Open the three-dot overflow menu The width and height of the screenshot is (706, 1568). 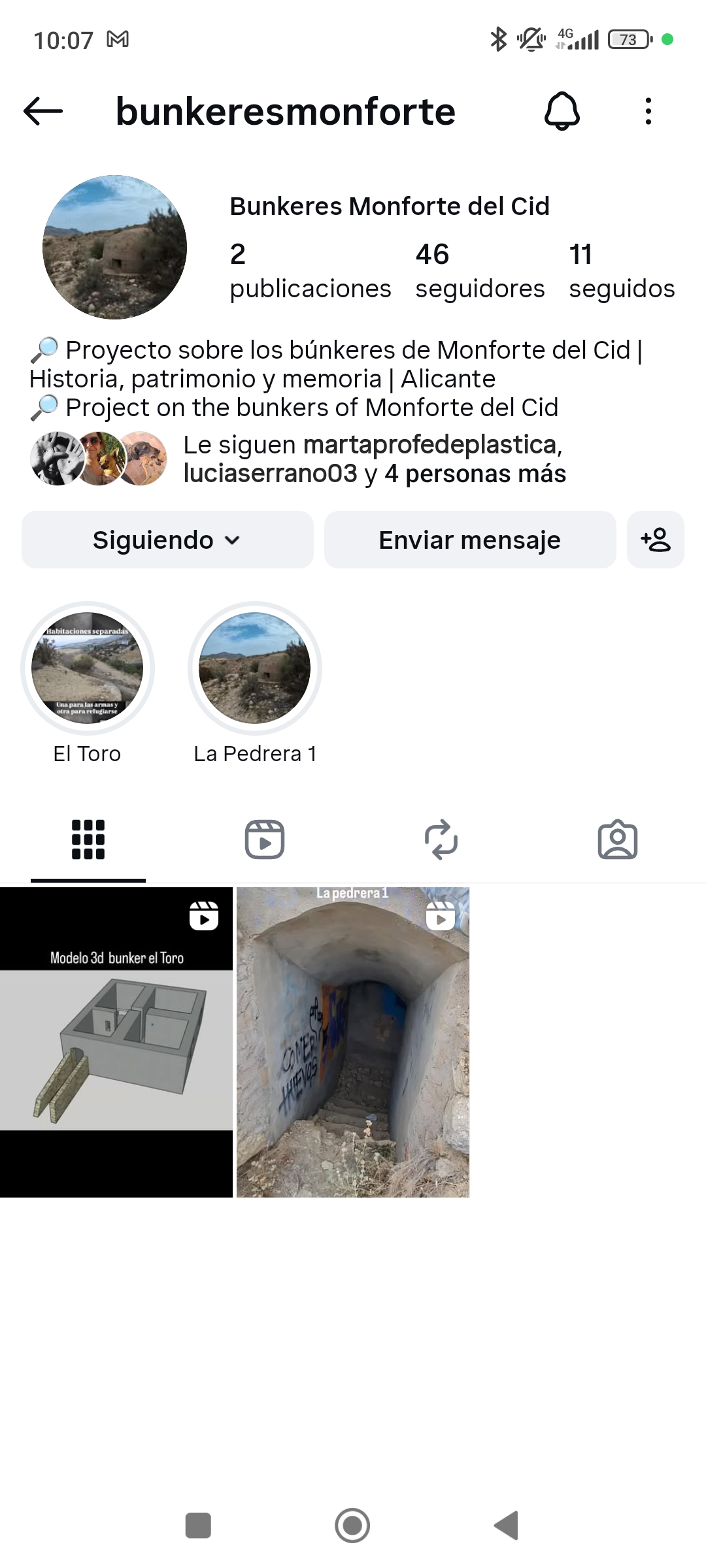click(648, 111)
